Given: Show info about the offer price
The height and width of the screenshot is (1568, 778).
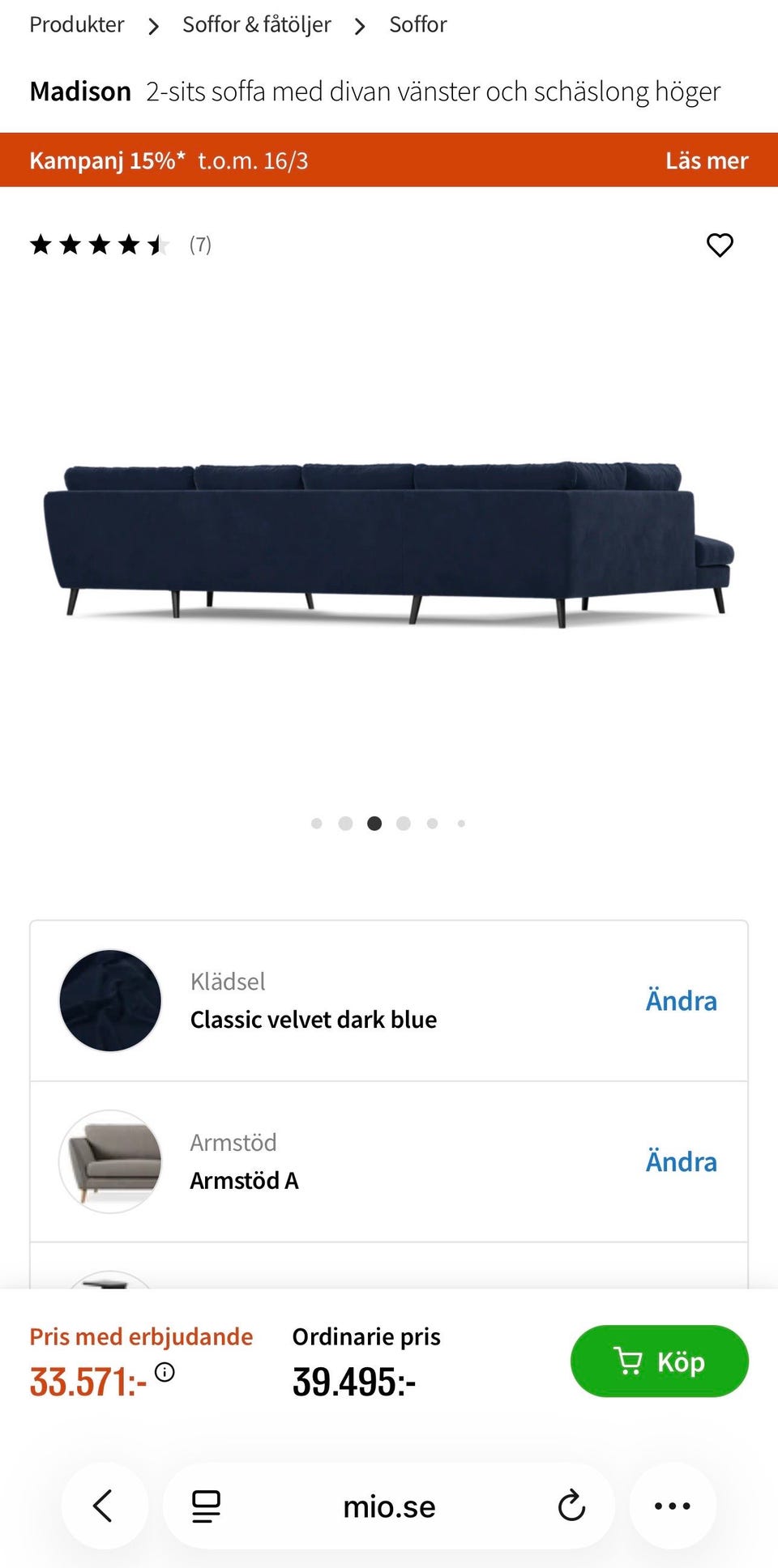Looking at the screenshot, I should [165, 1372].
